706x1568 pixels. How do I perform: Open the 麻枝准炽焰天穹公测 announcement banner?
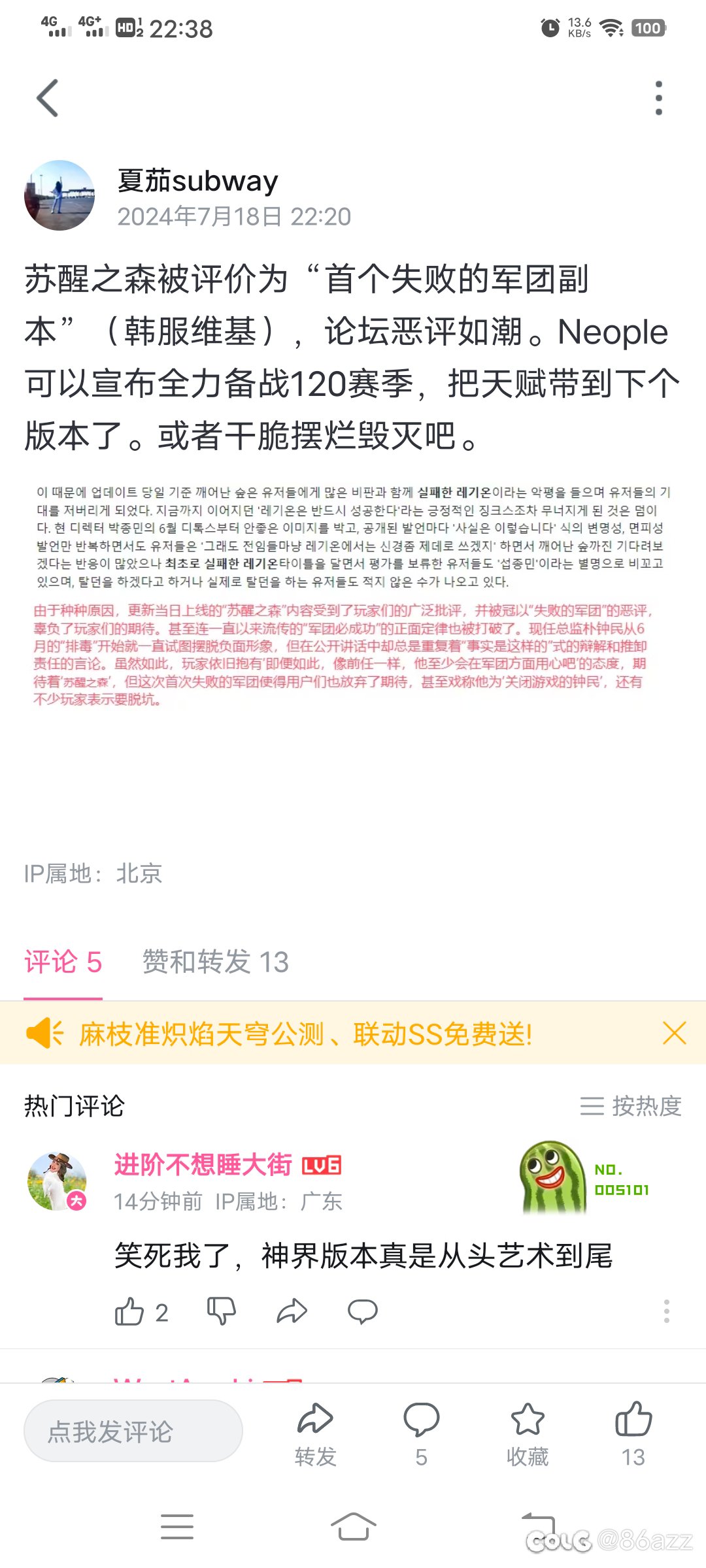305,1034
